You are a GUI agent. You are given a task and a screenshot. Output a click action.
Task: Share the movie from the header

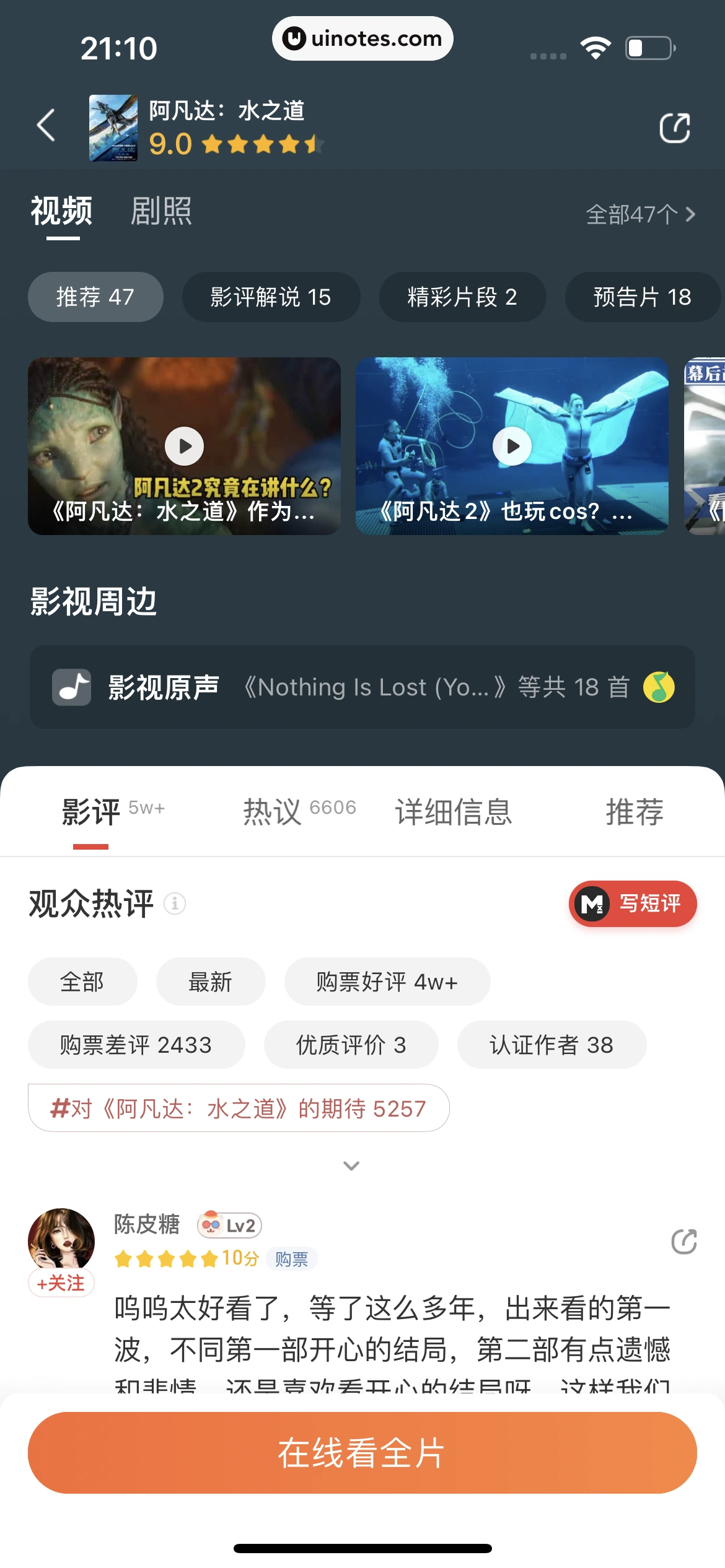click(x=674, y=128)
